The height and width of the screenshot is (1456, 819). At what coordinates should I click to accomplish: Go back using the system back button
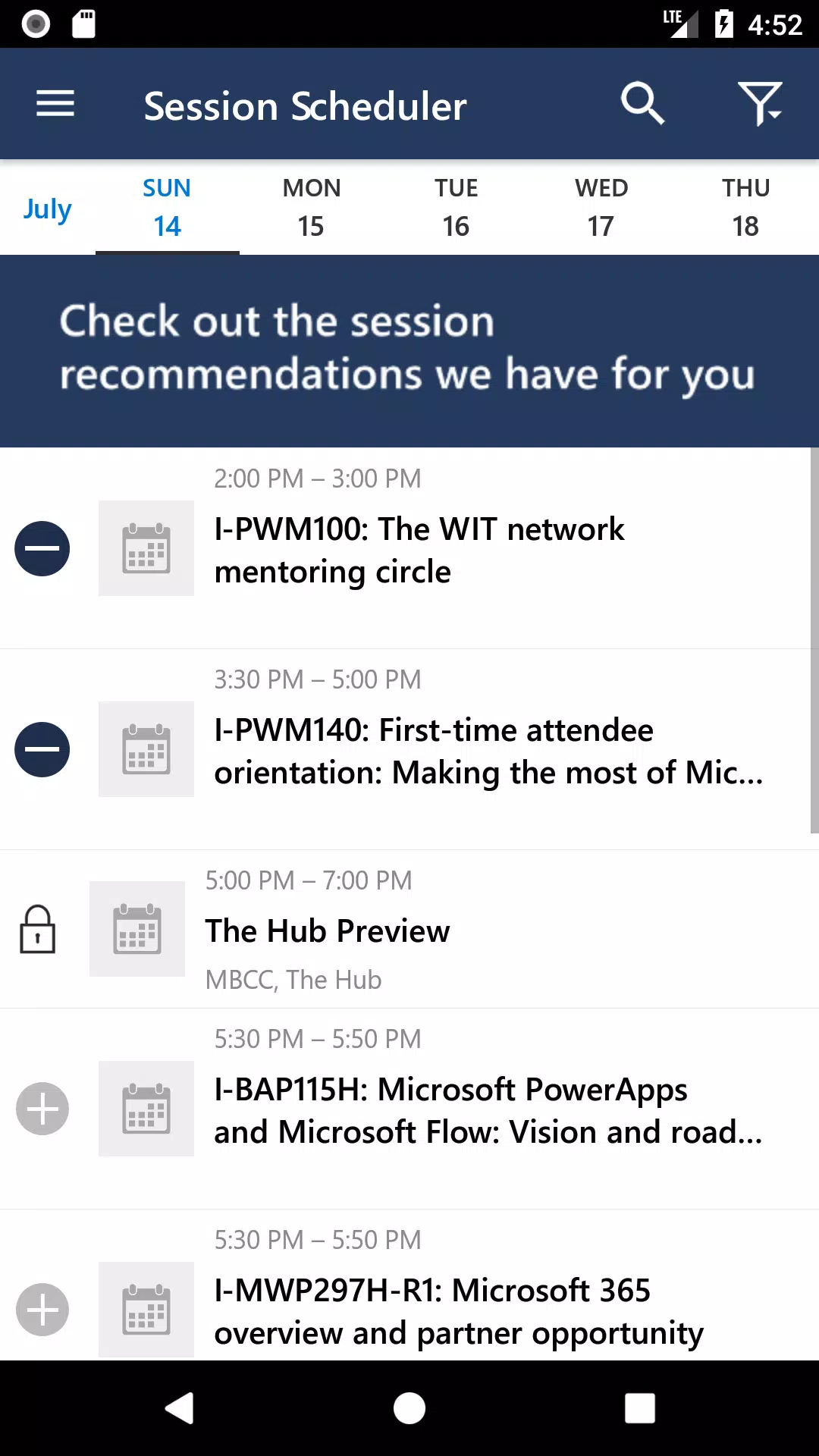click(180, 1408)
